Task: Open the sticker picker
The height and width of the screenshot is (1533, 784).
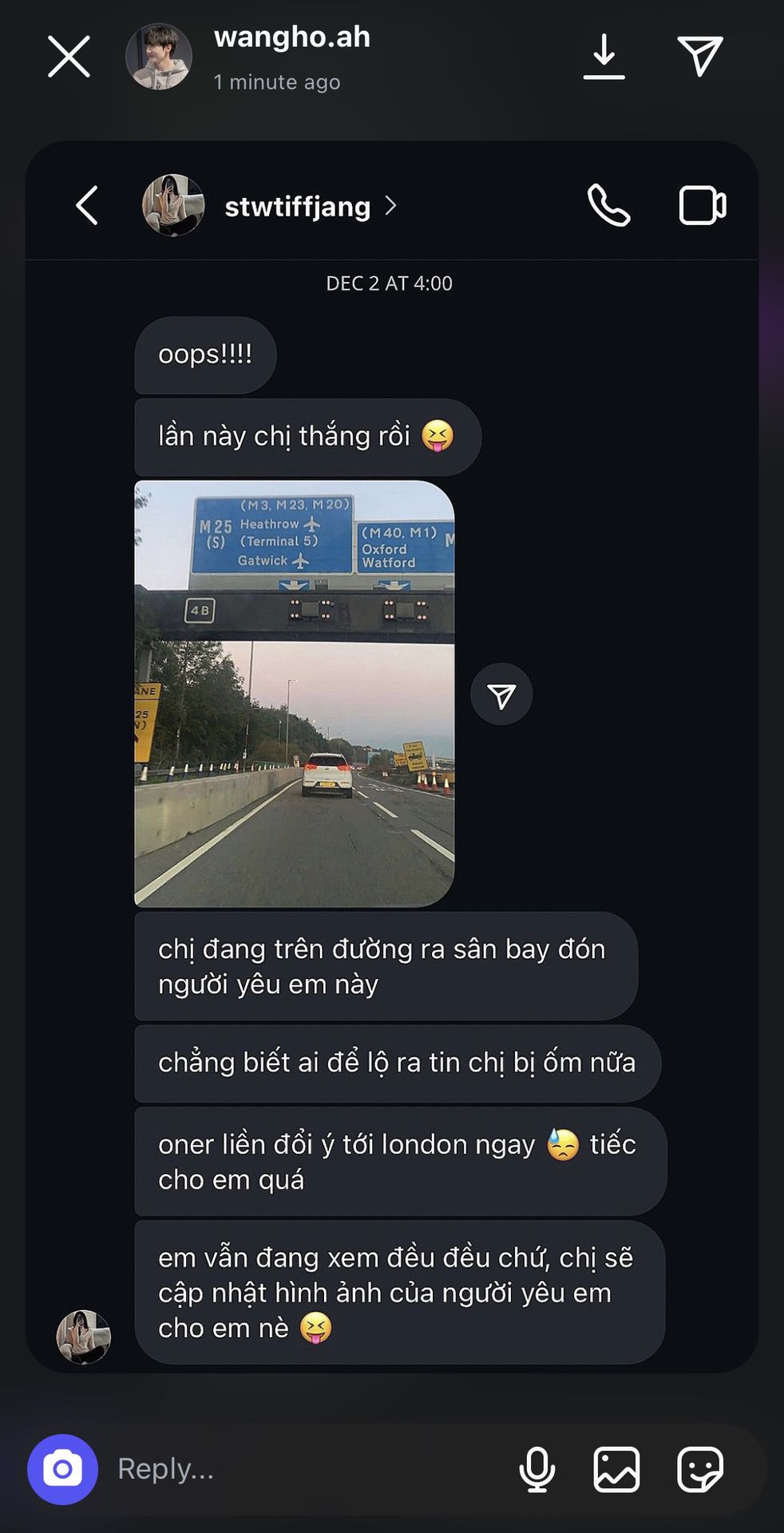Action: (700, 1469)
